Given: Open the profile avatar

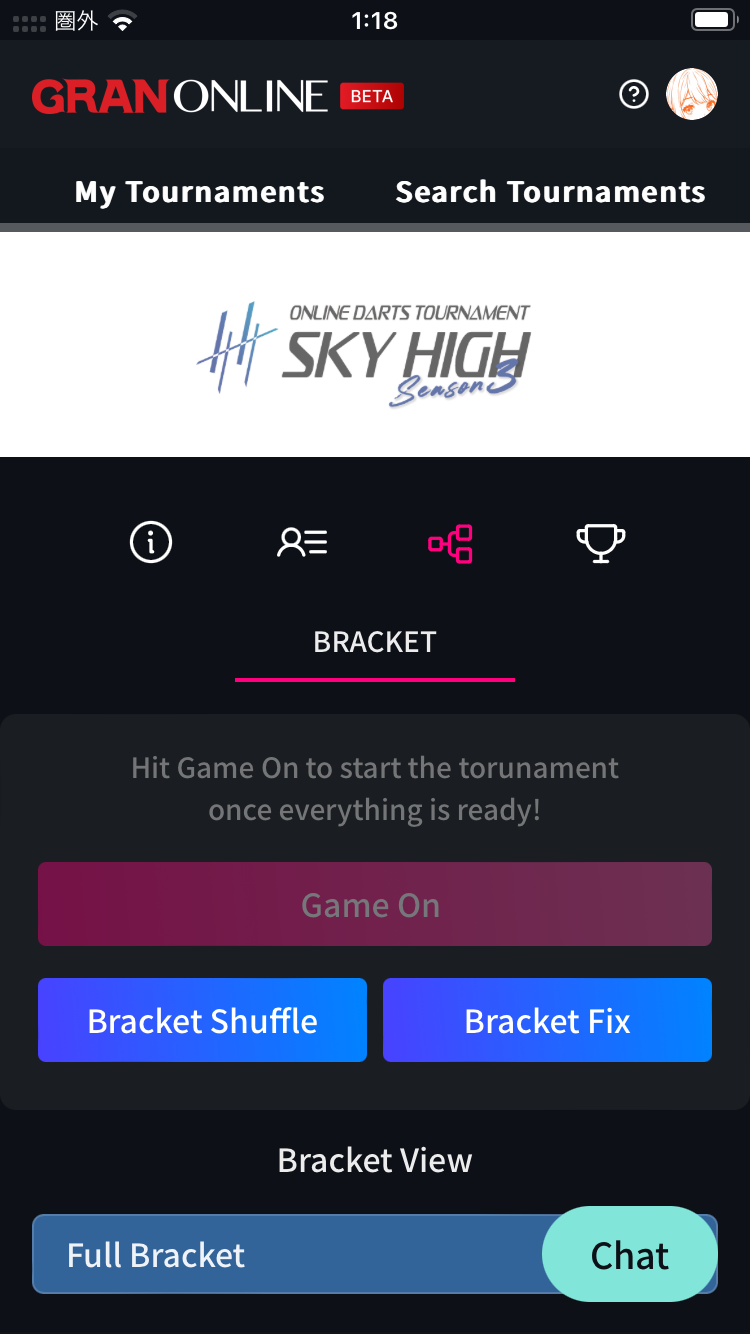Looking at the screenshot, I should pos(692,95).
